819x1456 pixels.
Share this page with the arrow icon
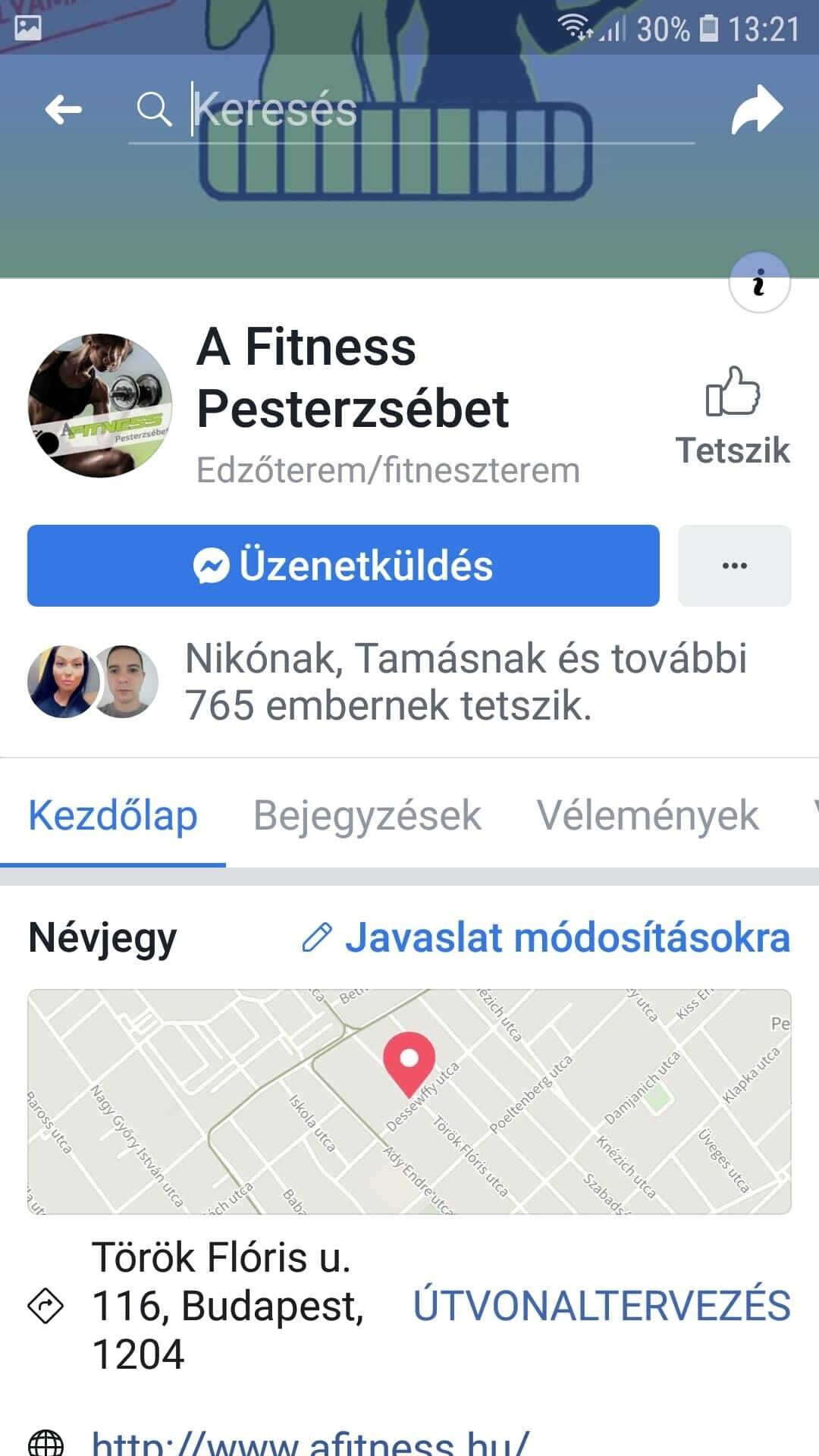pos(756,111)
